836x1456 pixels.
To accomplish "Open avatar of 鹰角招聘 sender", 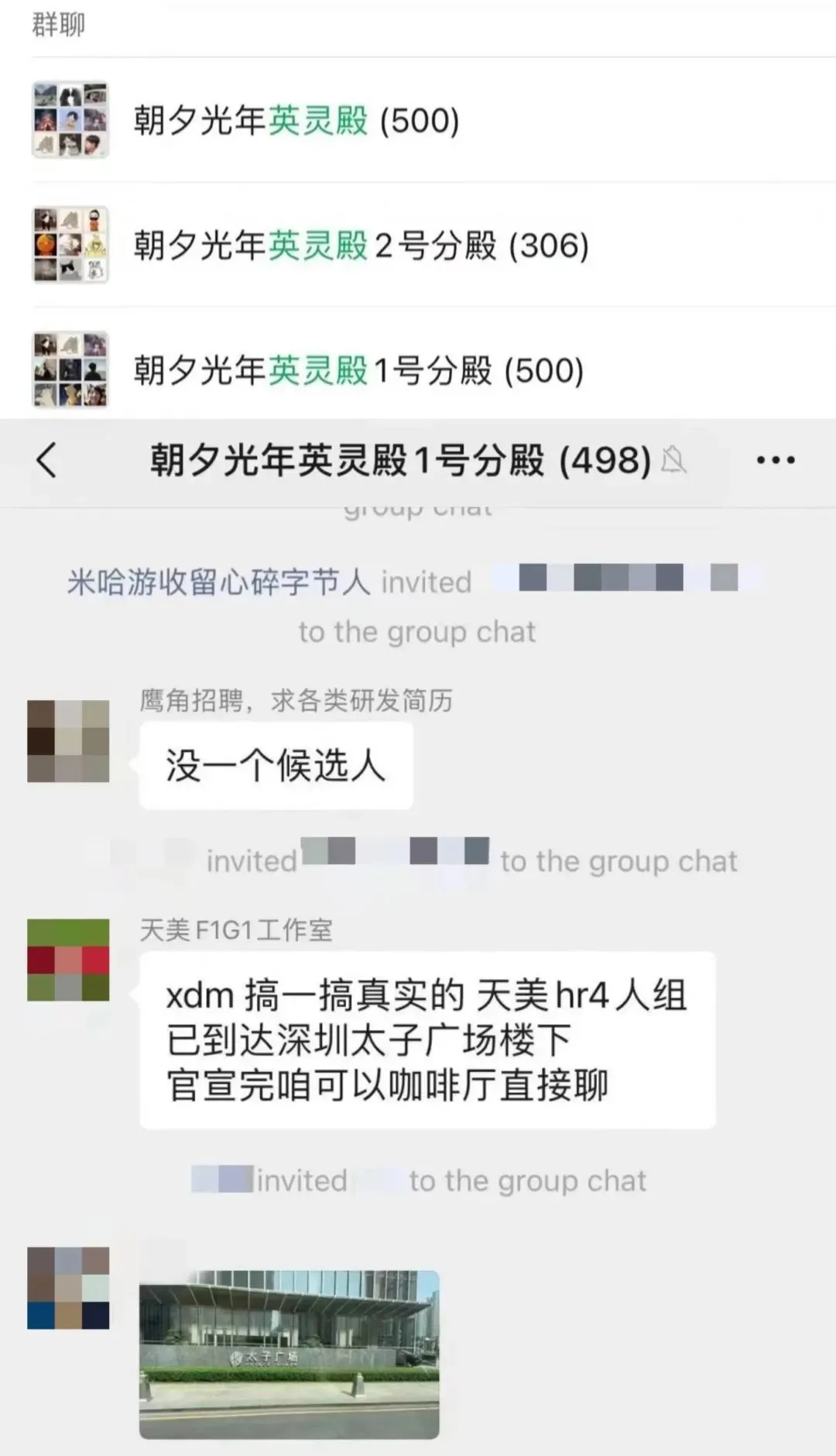I will pyautogui.click(x=68, y=741).
